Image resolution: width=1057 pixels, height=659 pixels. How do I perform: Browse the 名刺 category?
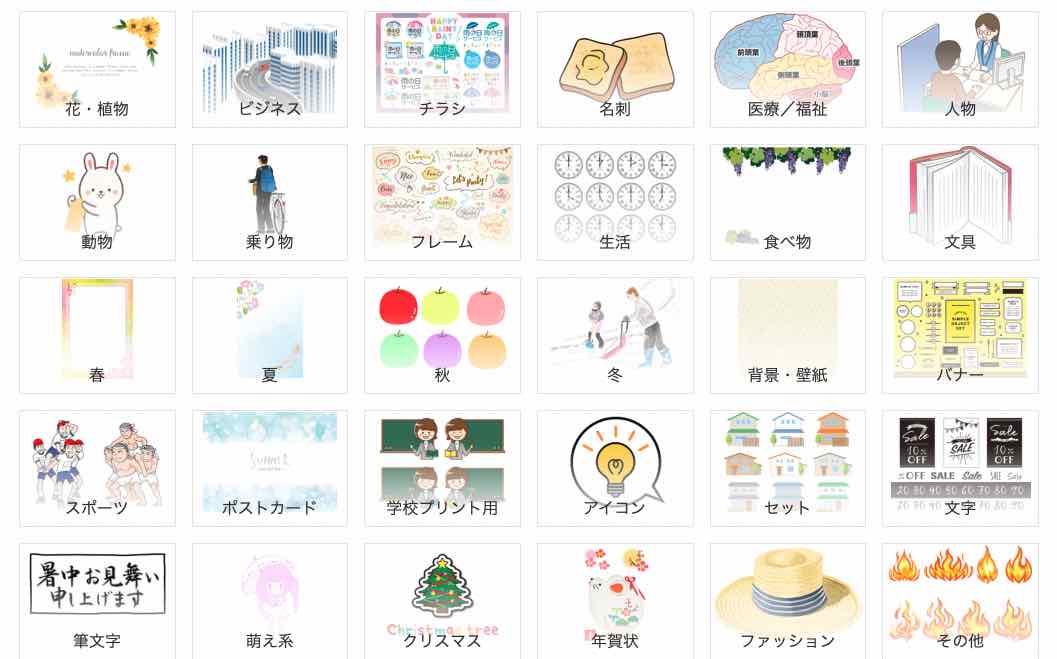click(x=615, y=69)
